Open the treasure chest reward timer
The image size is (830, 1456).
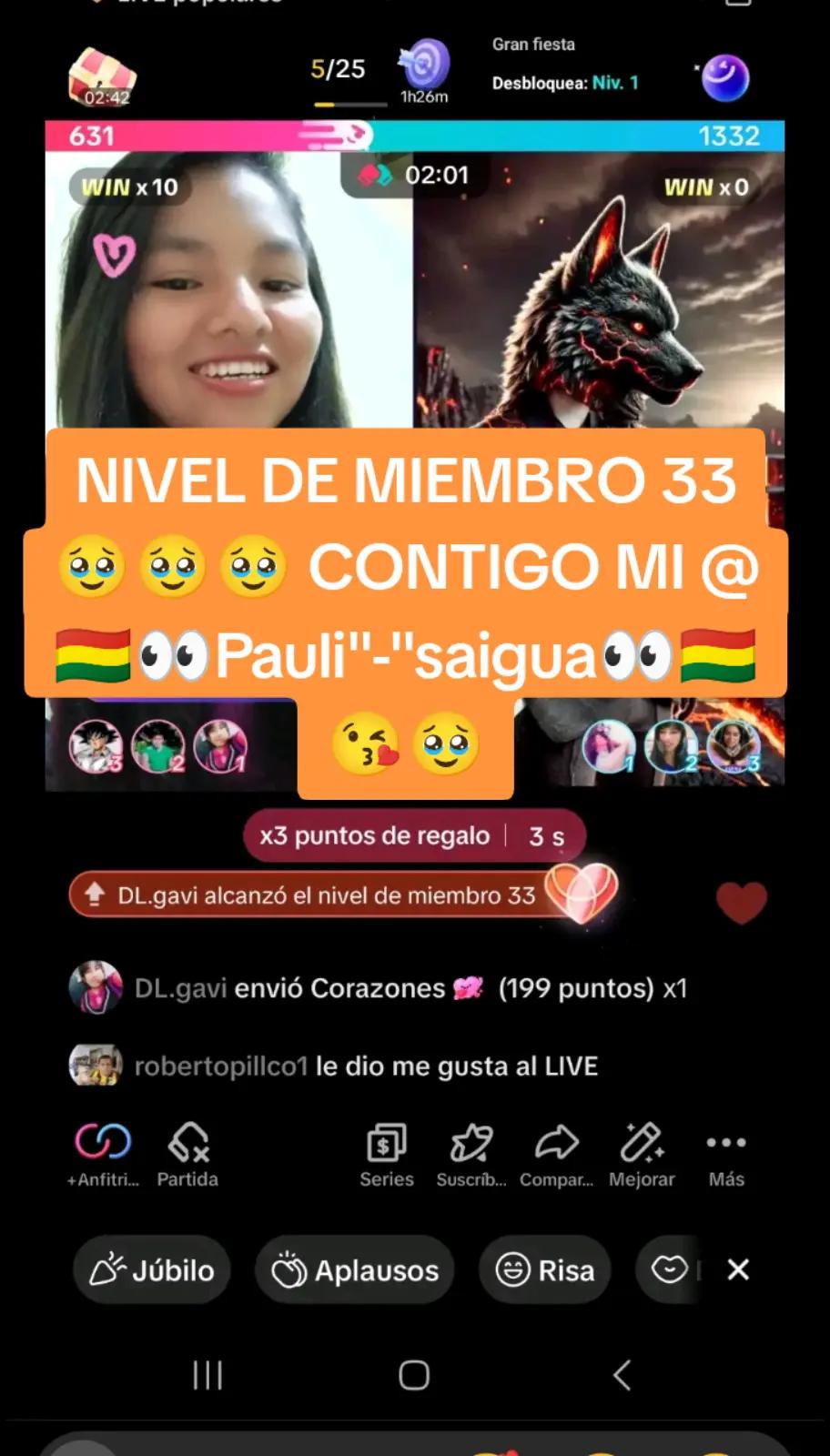point(104,76)
